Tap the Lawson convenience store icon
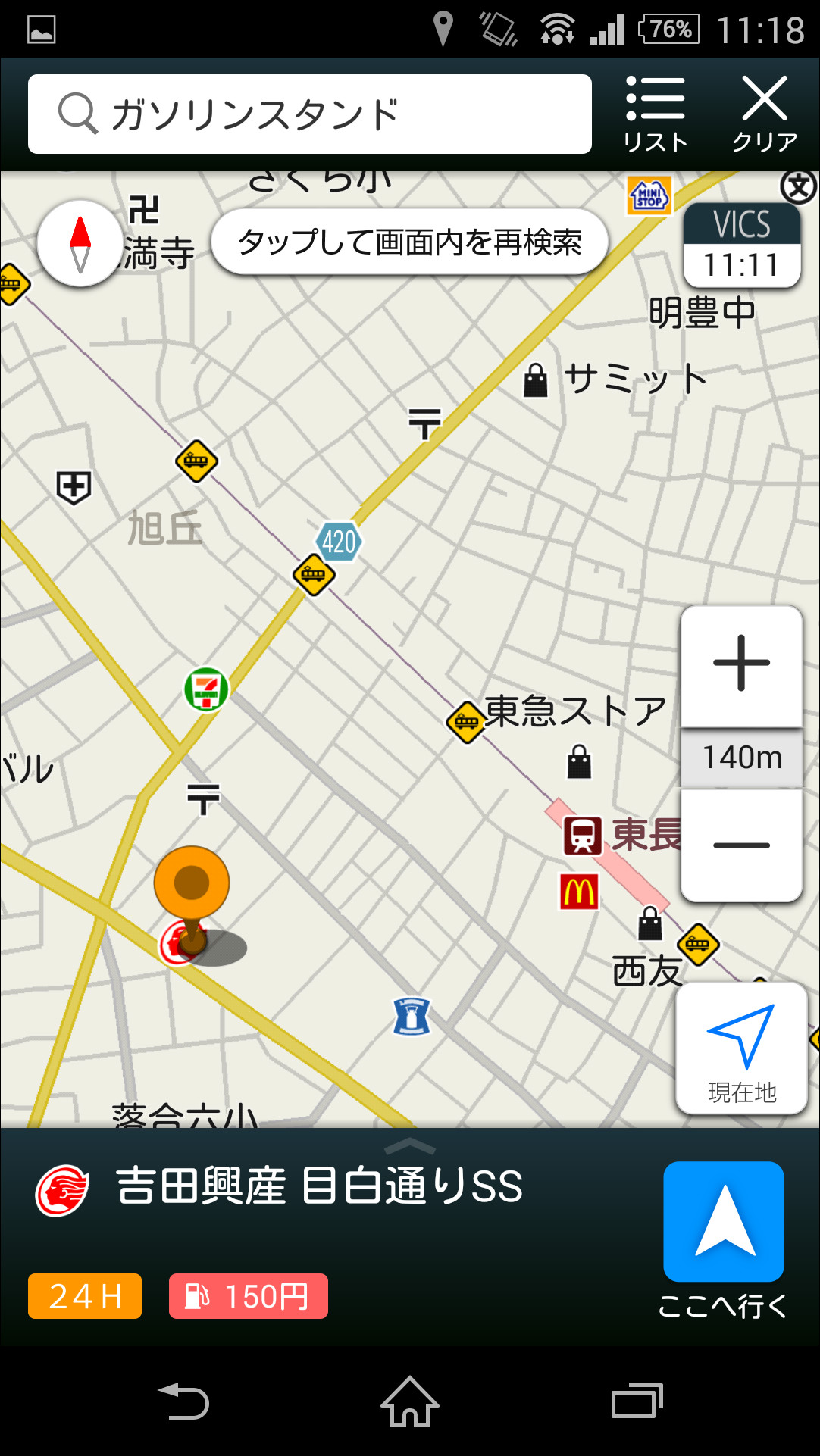Screen dimensions: 820x1456 coord(412,1015)
